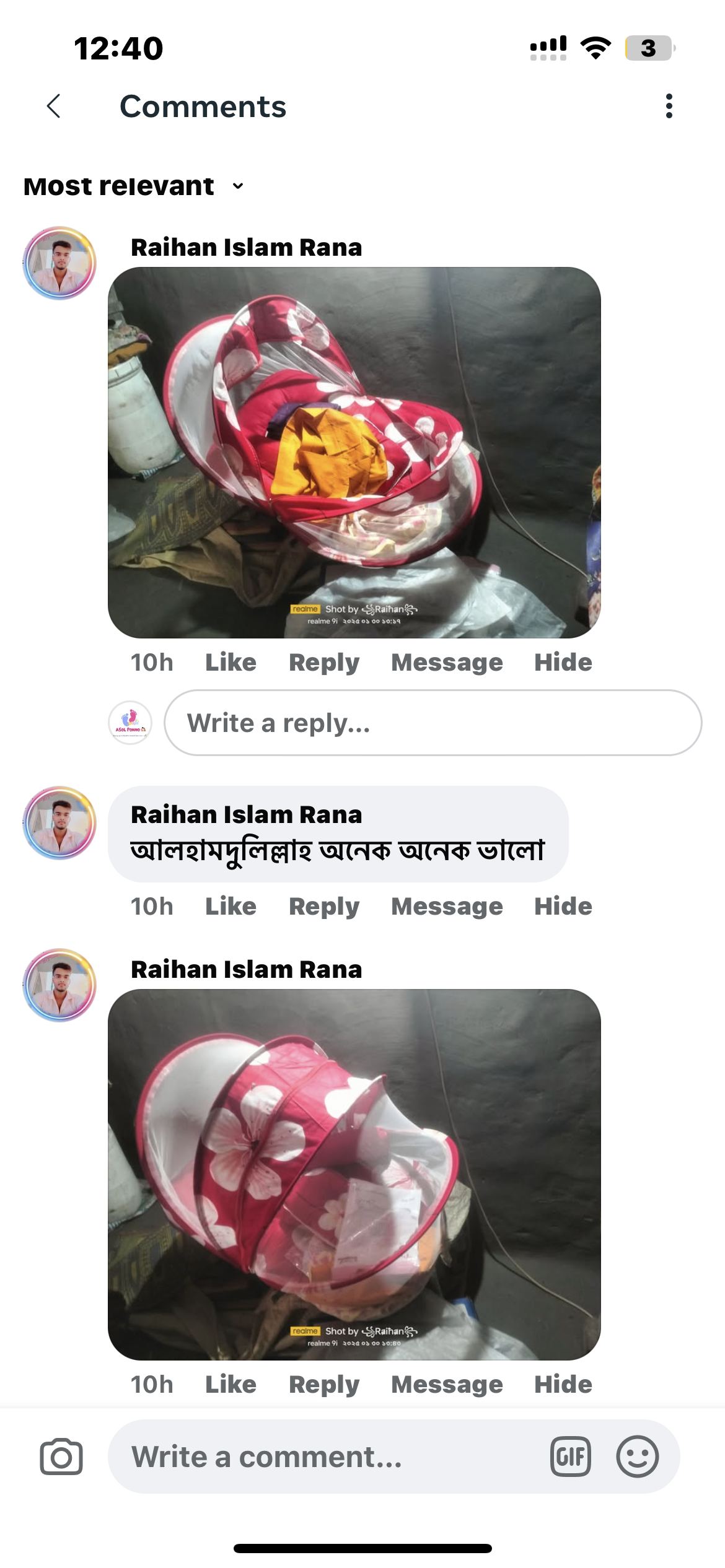Open the last photo comment image
Image resolution: width=725 pixels, height=1568 pixels.
354,1174
